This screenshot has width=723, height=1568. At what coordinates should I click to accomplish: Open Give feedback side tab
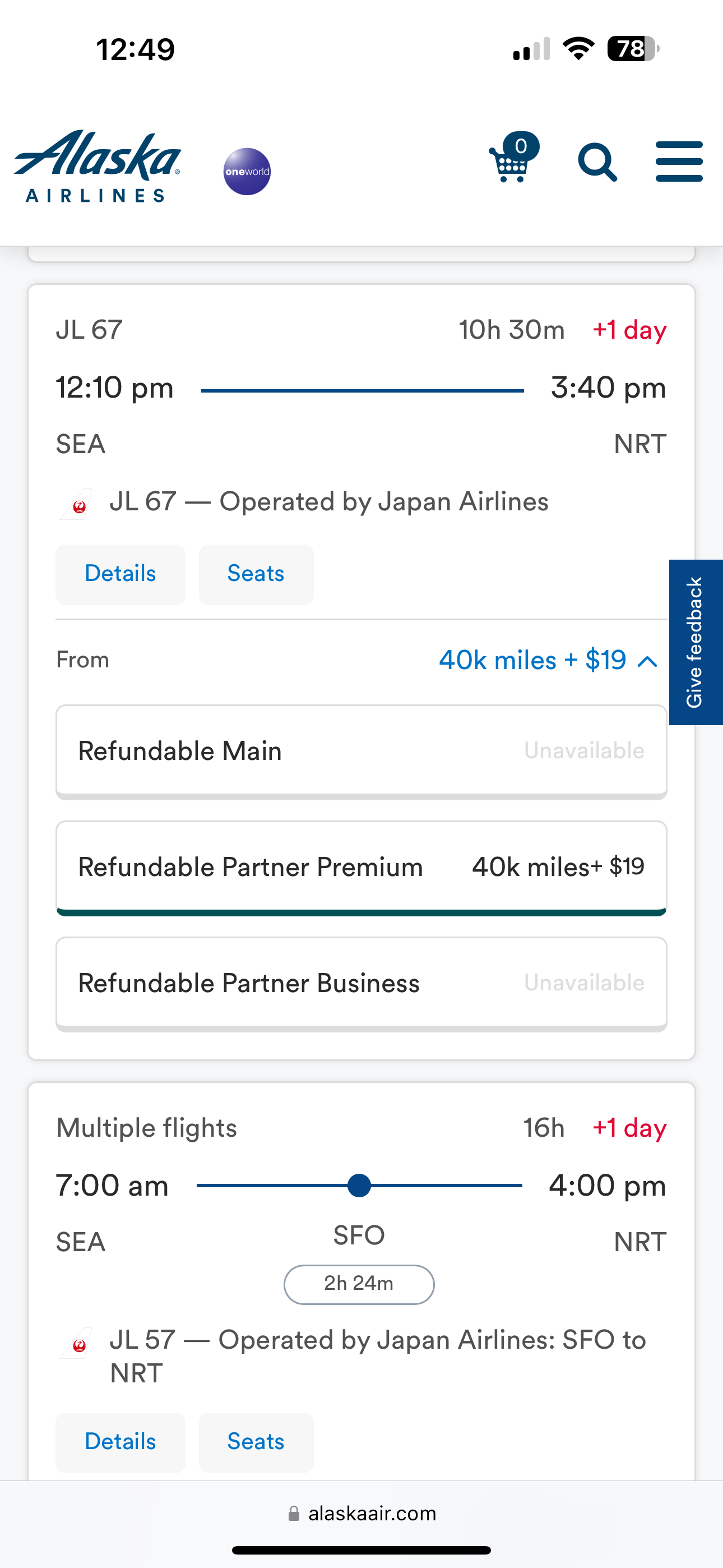(x=696, y=642)
